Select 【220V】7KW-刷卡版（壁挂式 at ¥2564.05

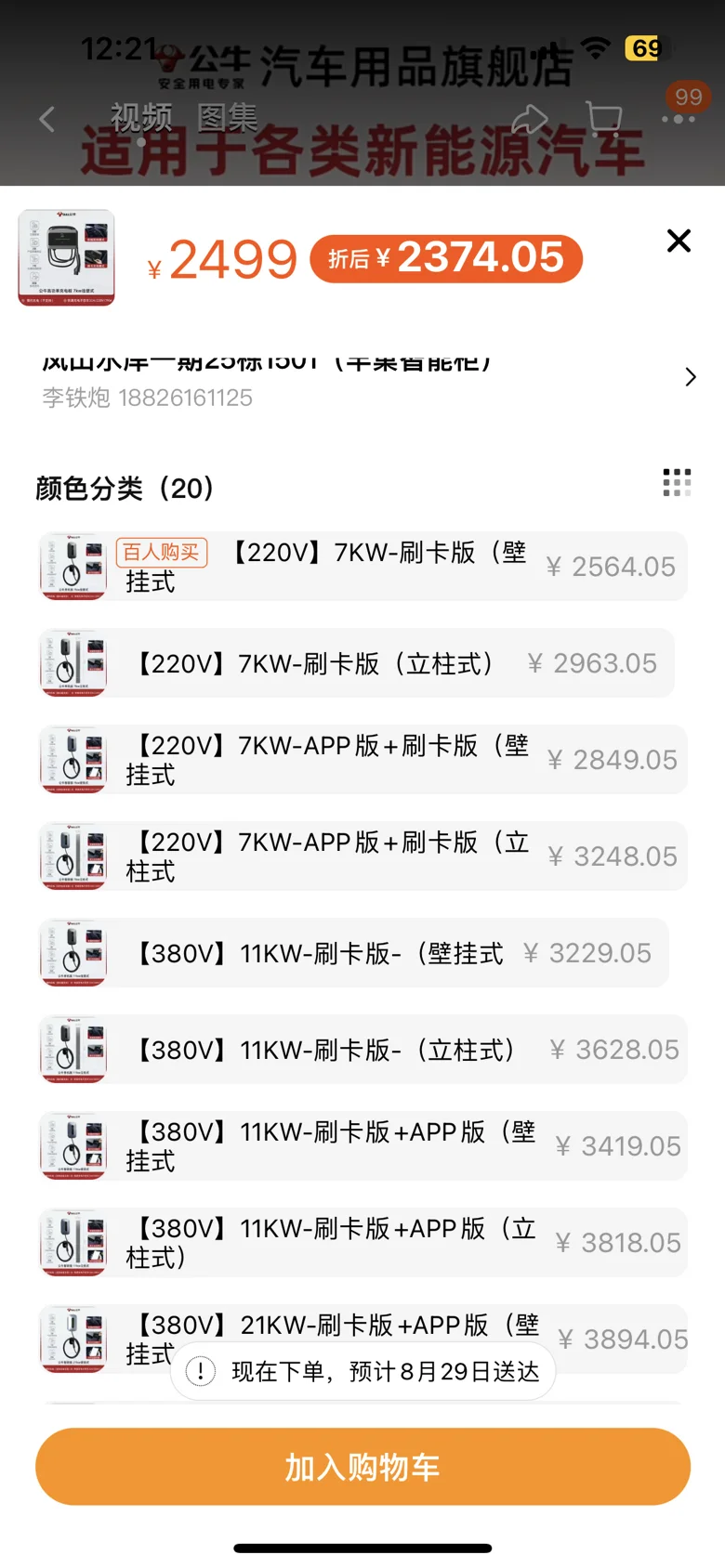click(x=362, y=567)
